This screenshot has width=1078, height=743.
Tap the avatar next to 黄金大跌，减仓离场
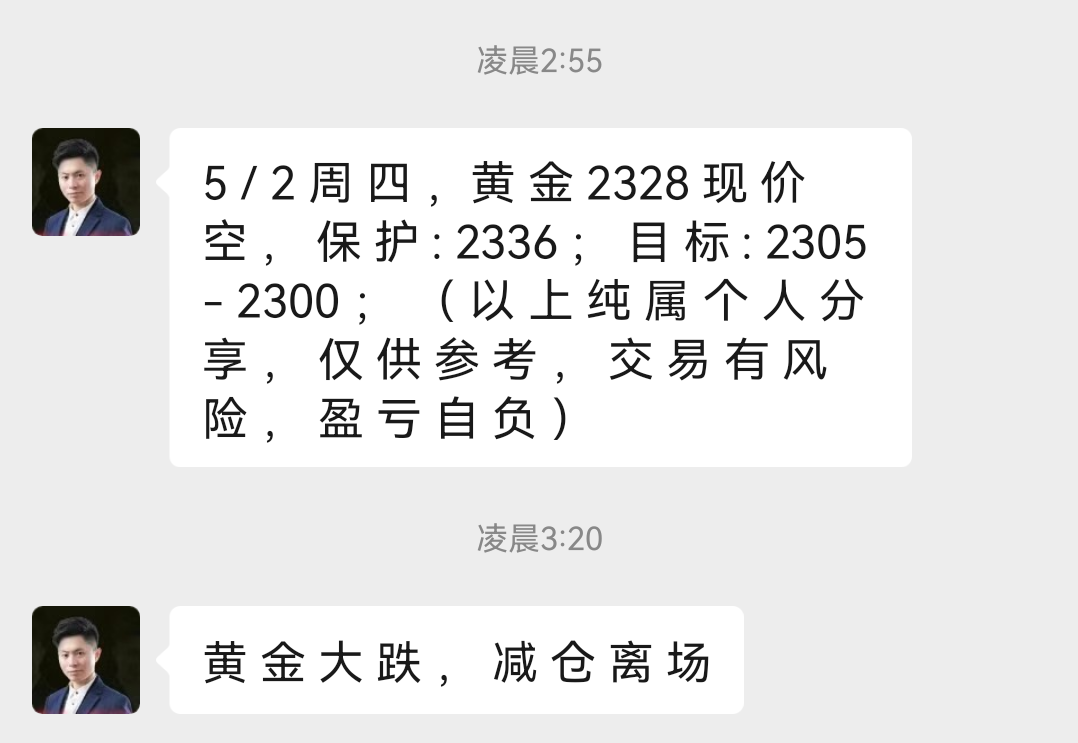pyautogui.click(x=86, y=660)
